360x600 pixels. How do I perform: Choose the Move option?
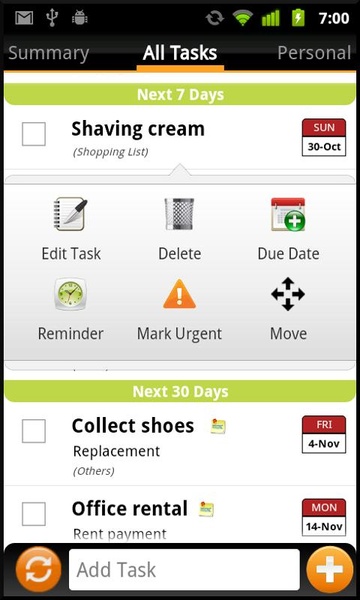click(288, 309)
